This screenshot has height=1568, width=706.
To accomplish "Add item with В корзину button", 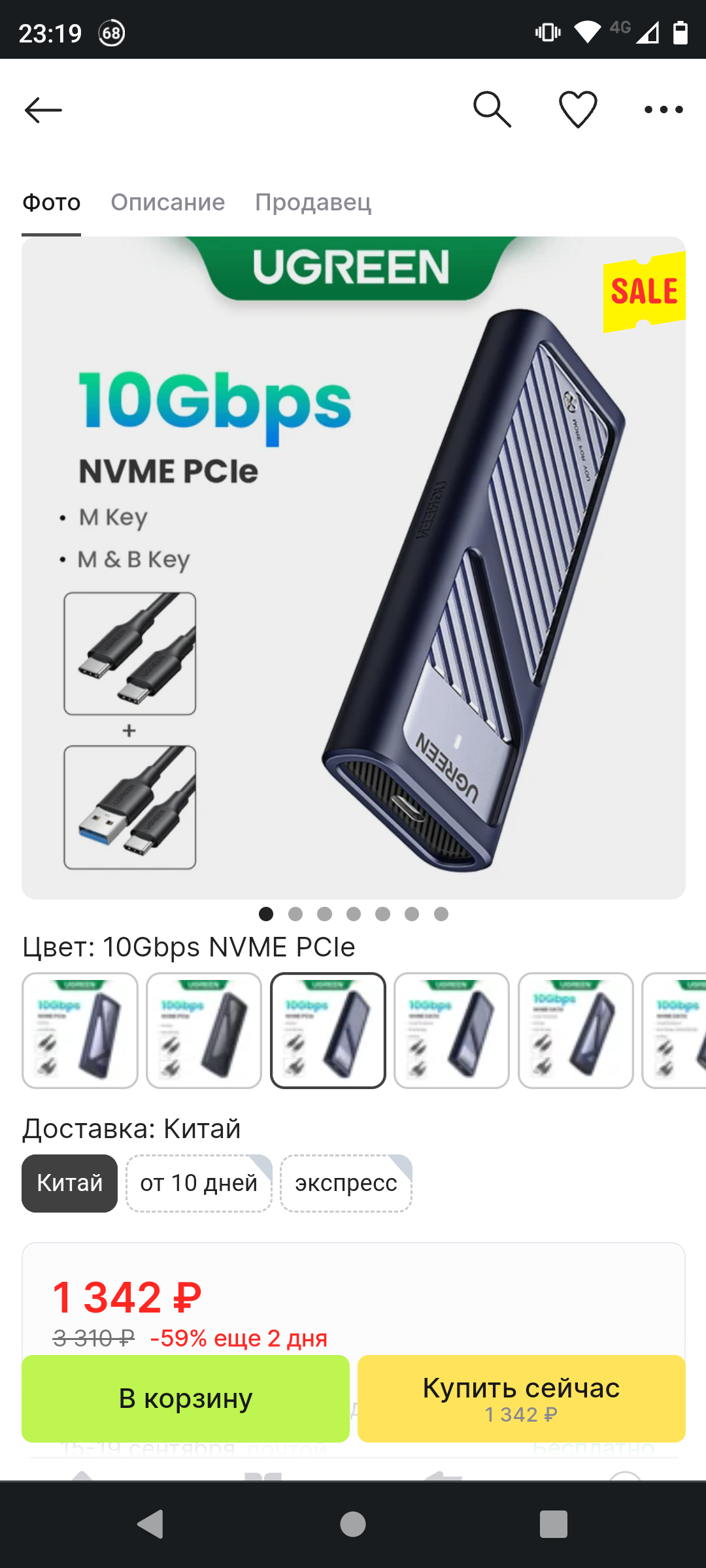I will [x=186, y=1398].
